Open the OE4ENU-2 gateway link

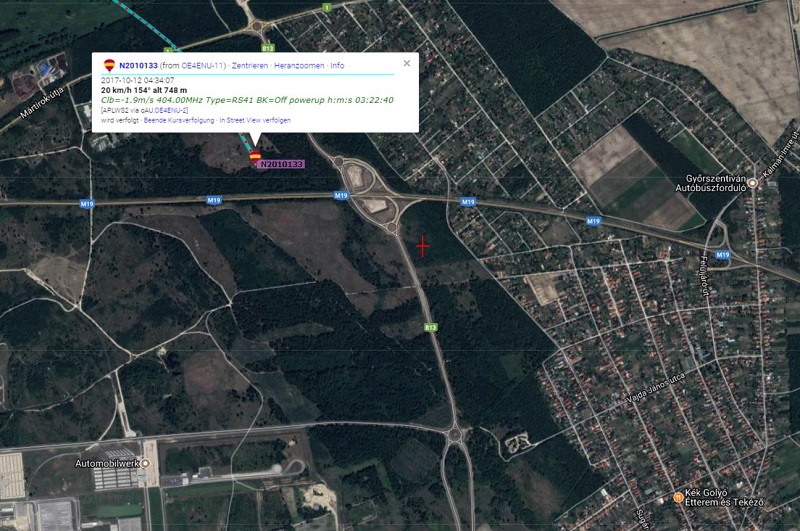[168, 110]
